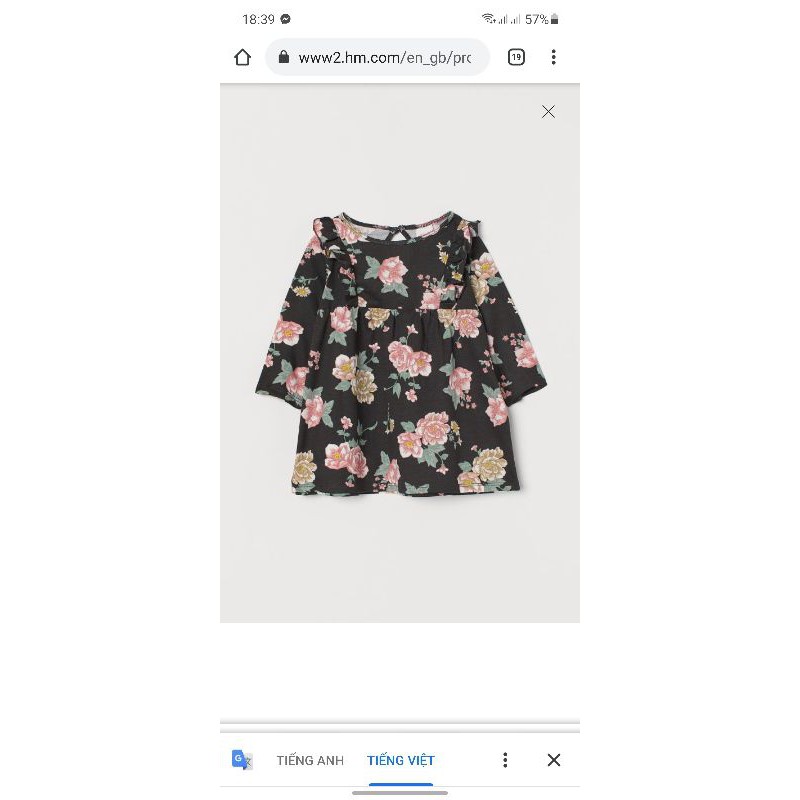Open translate bar more options
This screenshot has width=800, height=800.
505,760
